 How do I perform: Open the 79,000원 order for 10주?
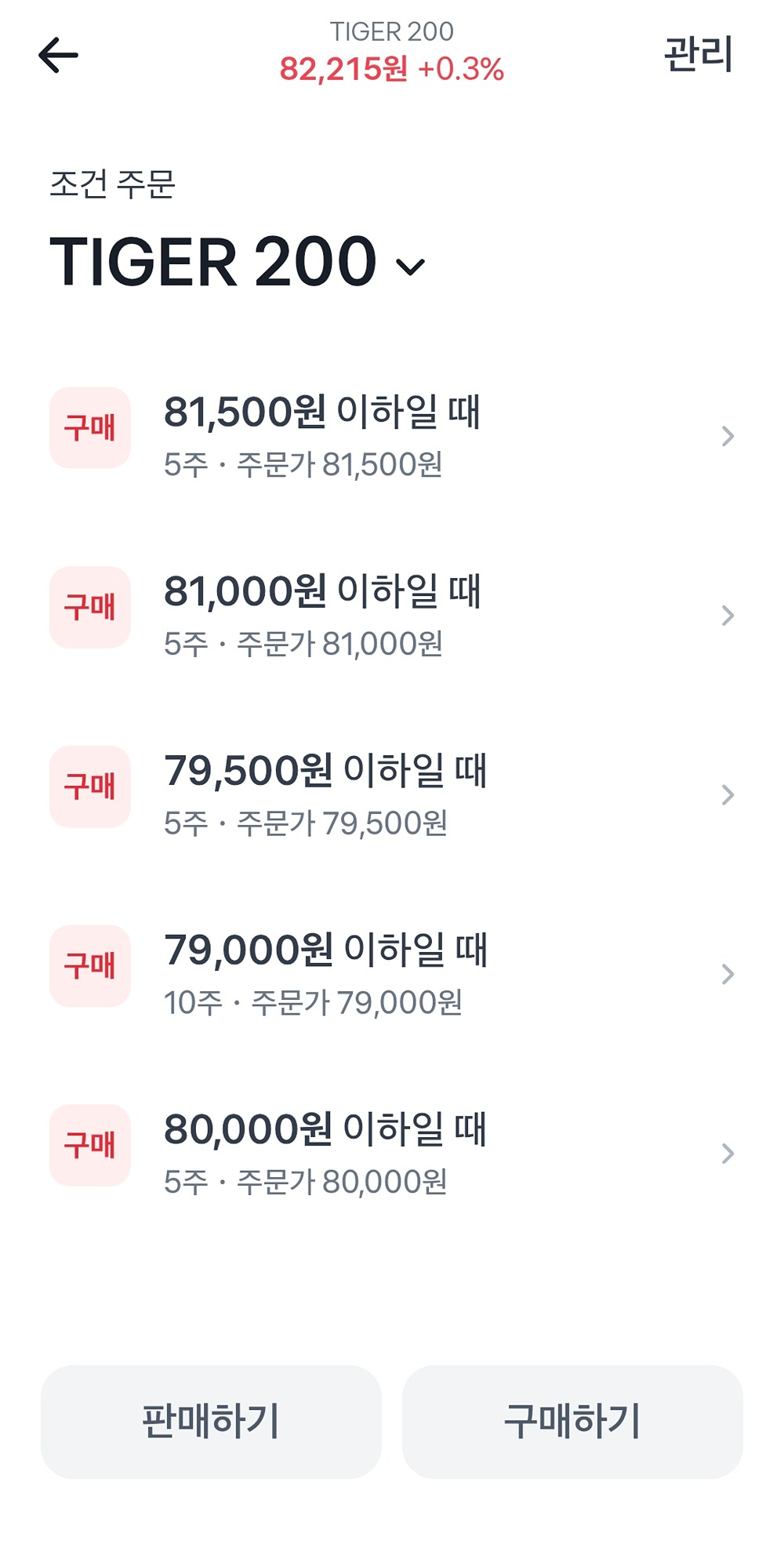[x=392, y=974]
